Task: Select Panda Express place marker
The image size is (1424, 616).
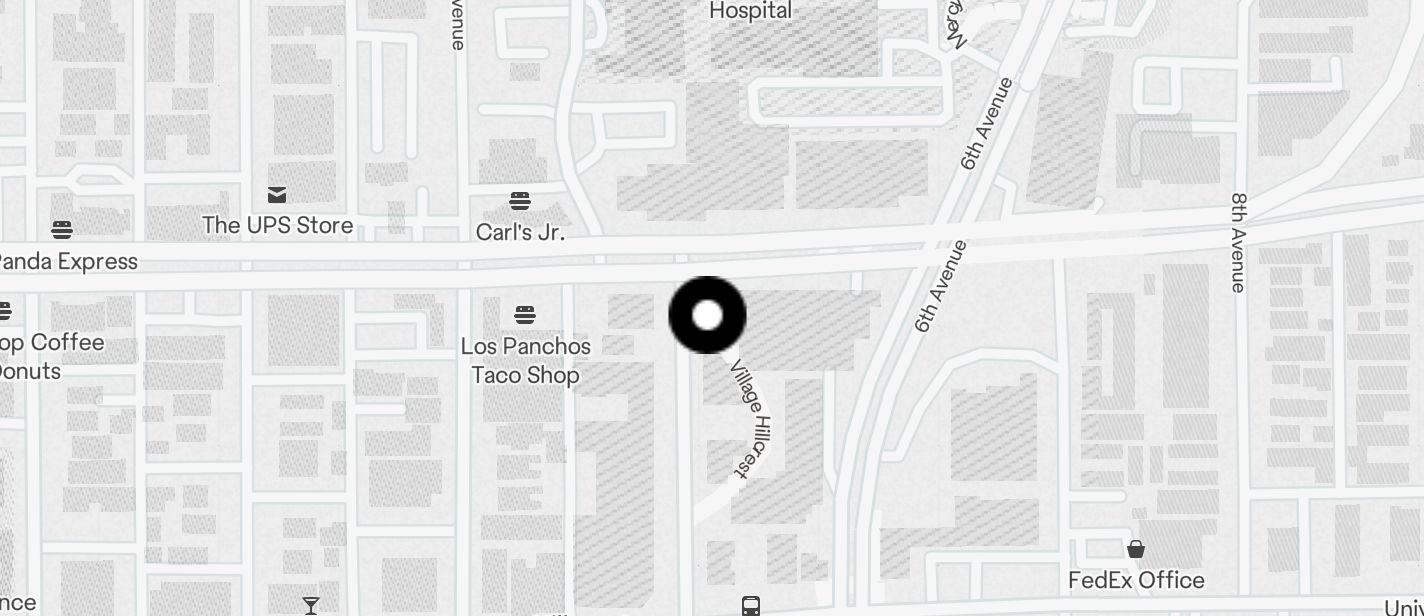Action: 62,231
